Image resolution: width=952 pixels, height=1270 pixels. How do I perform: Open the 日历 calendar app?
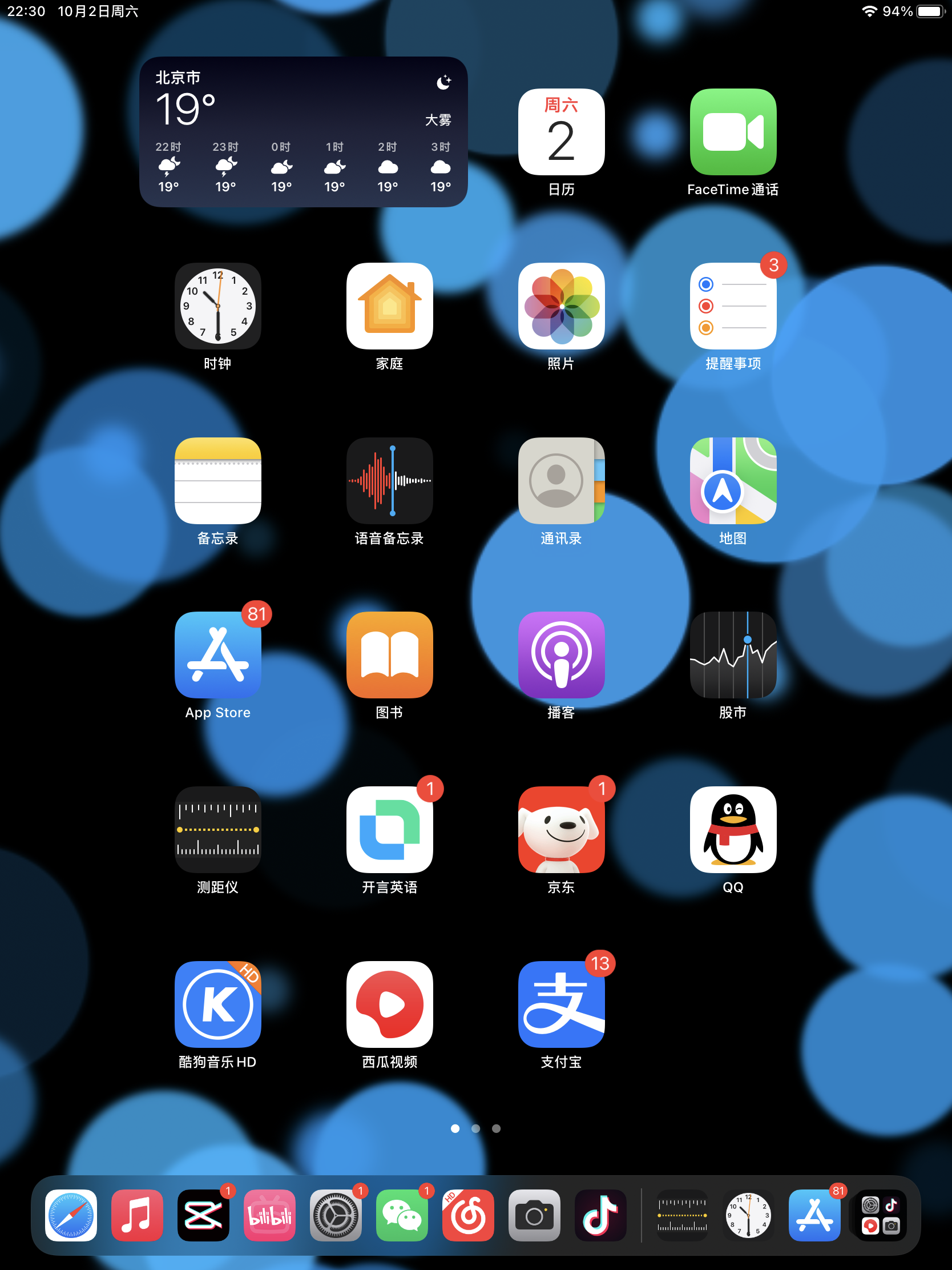560,131
